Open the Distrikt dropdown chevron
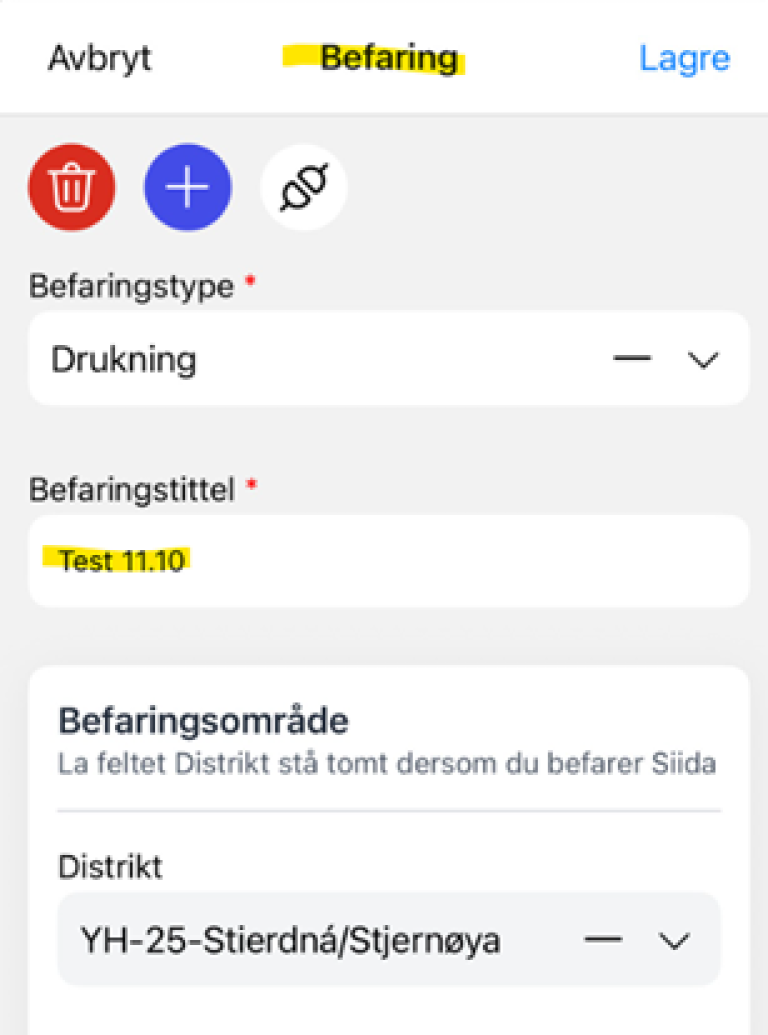The width and height of the screenshot is (768, 1035). click(x=674, y=940)
